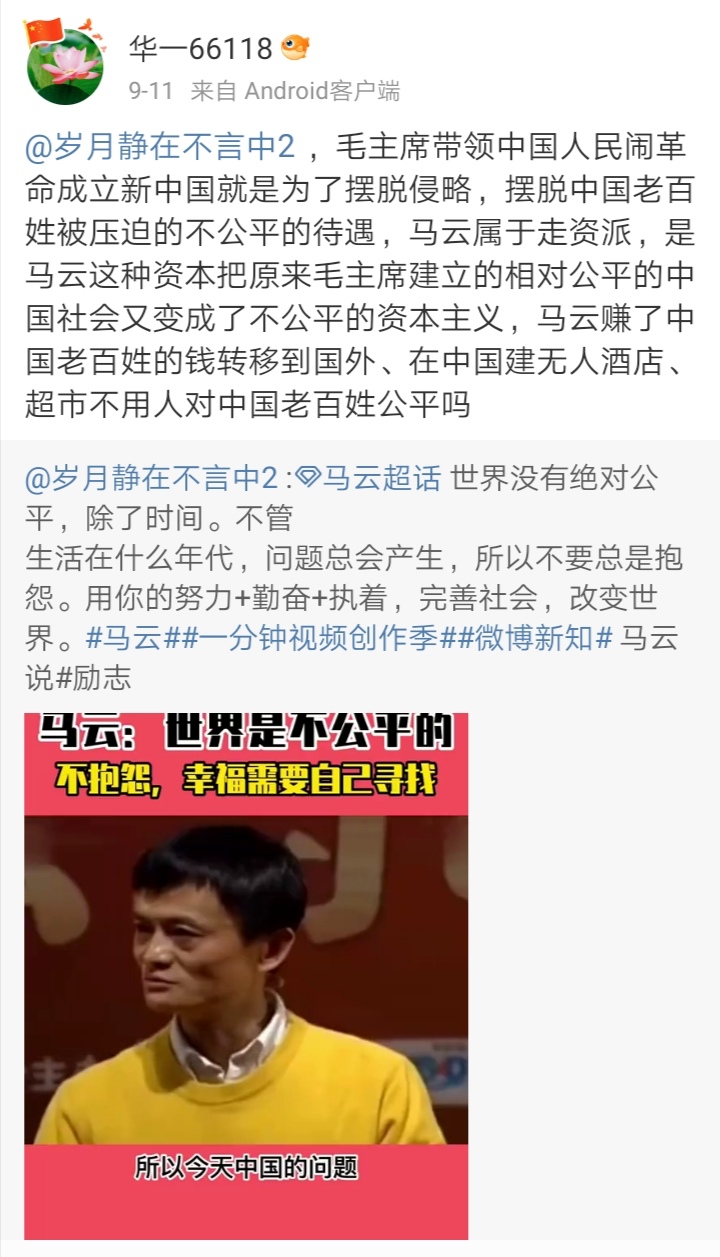Open @岁月静在不言中2 mention in main post

click(x=160, y=147)
